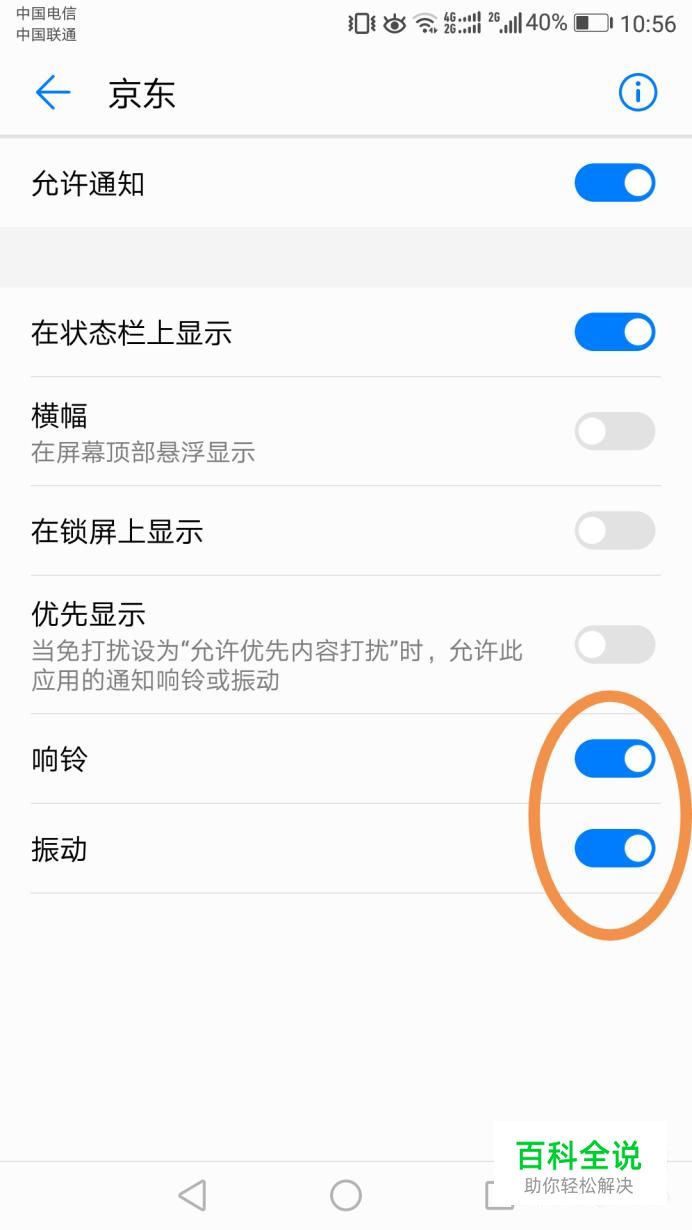
Task: Switch off 响铃 ringtone
Action: [615, 759]
